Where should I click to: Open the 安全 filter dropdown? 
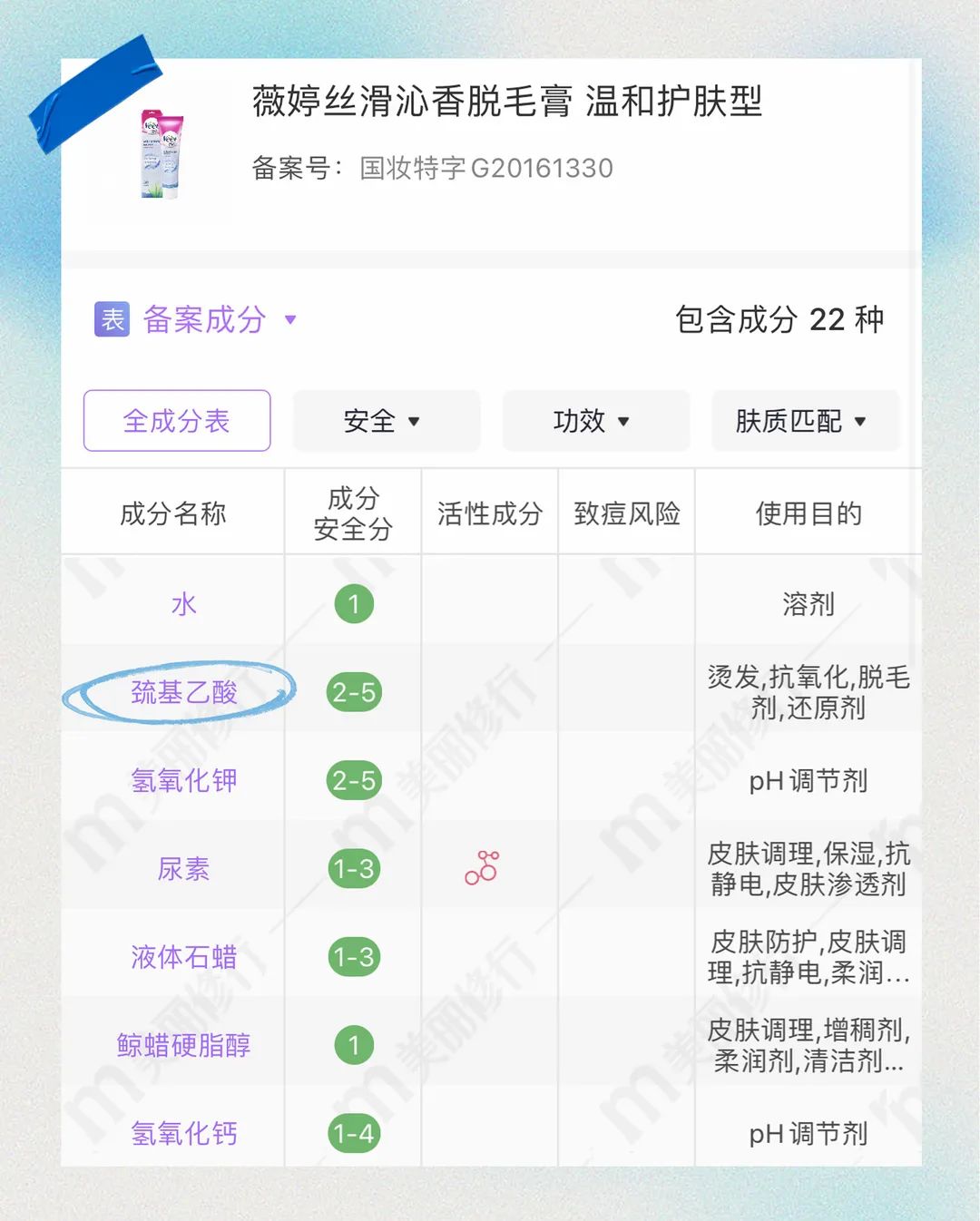(385, 420)
